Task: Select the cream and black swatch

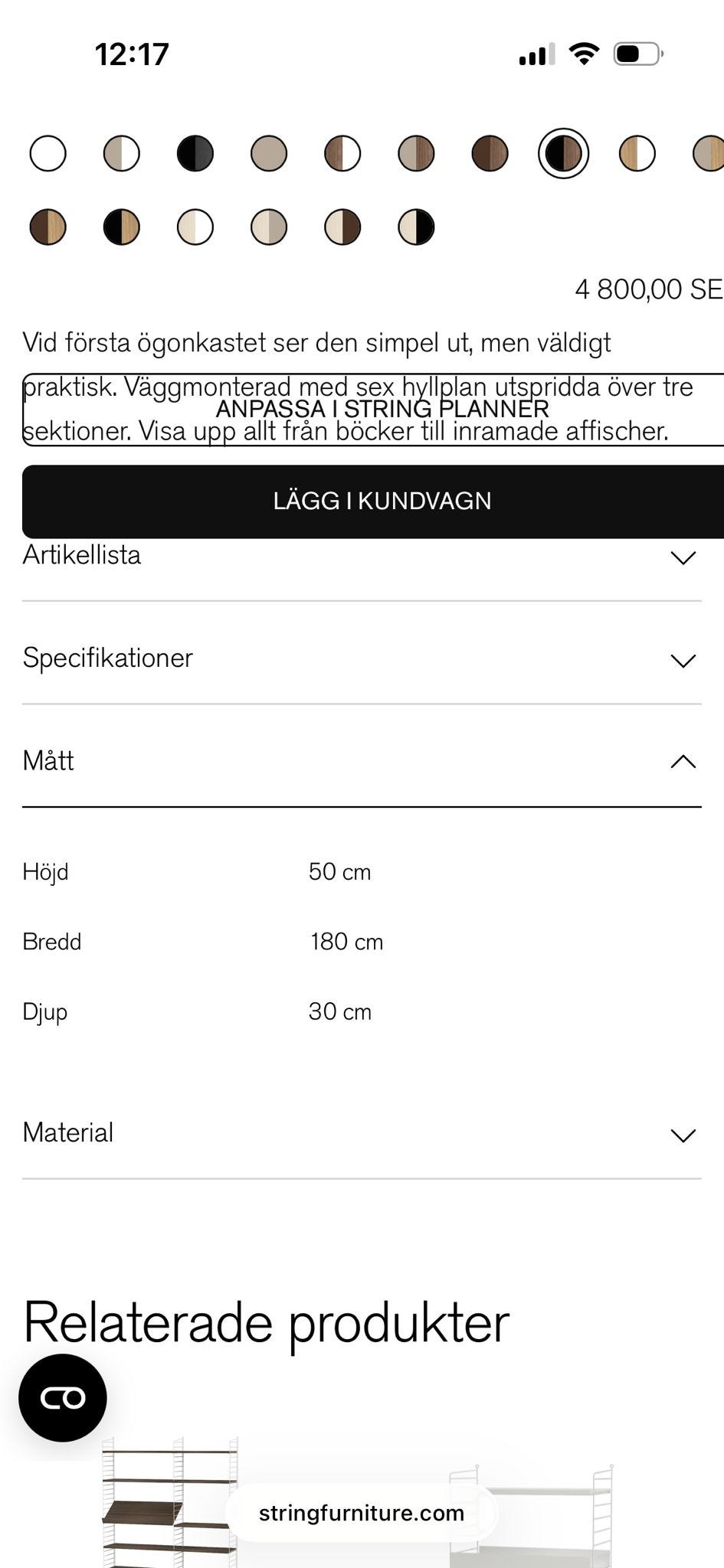Action: click(x=416, y=227)
